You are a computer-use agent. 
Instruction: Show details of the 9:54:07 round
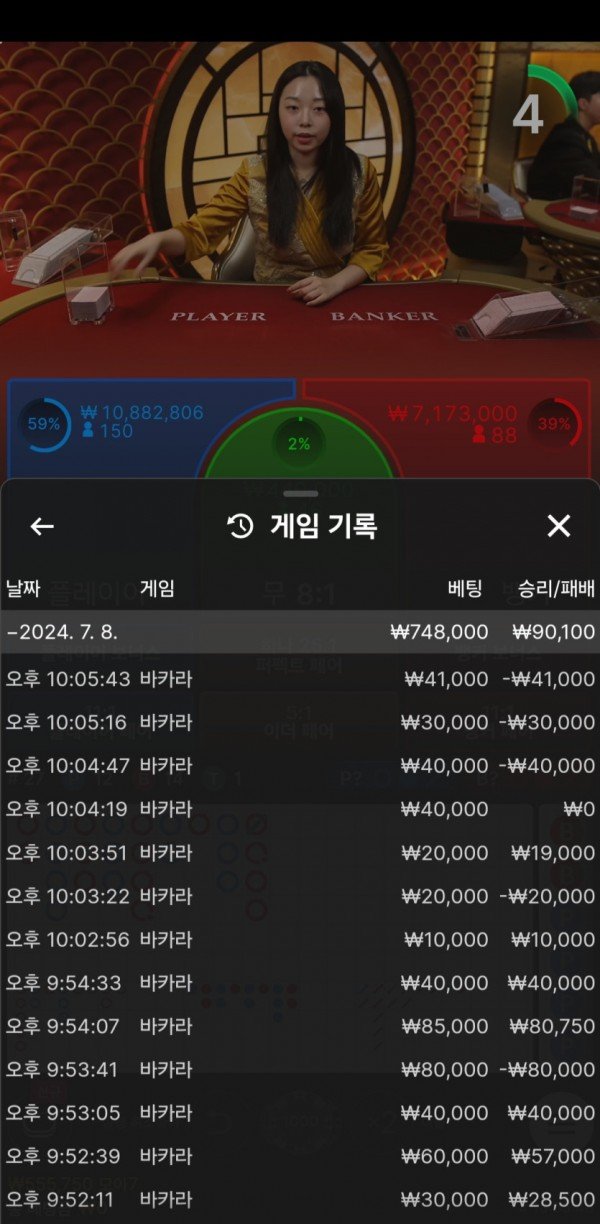pos(300,1026)
